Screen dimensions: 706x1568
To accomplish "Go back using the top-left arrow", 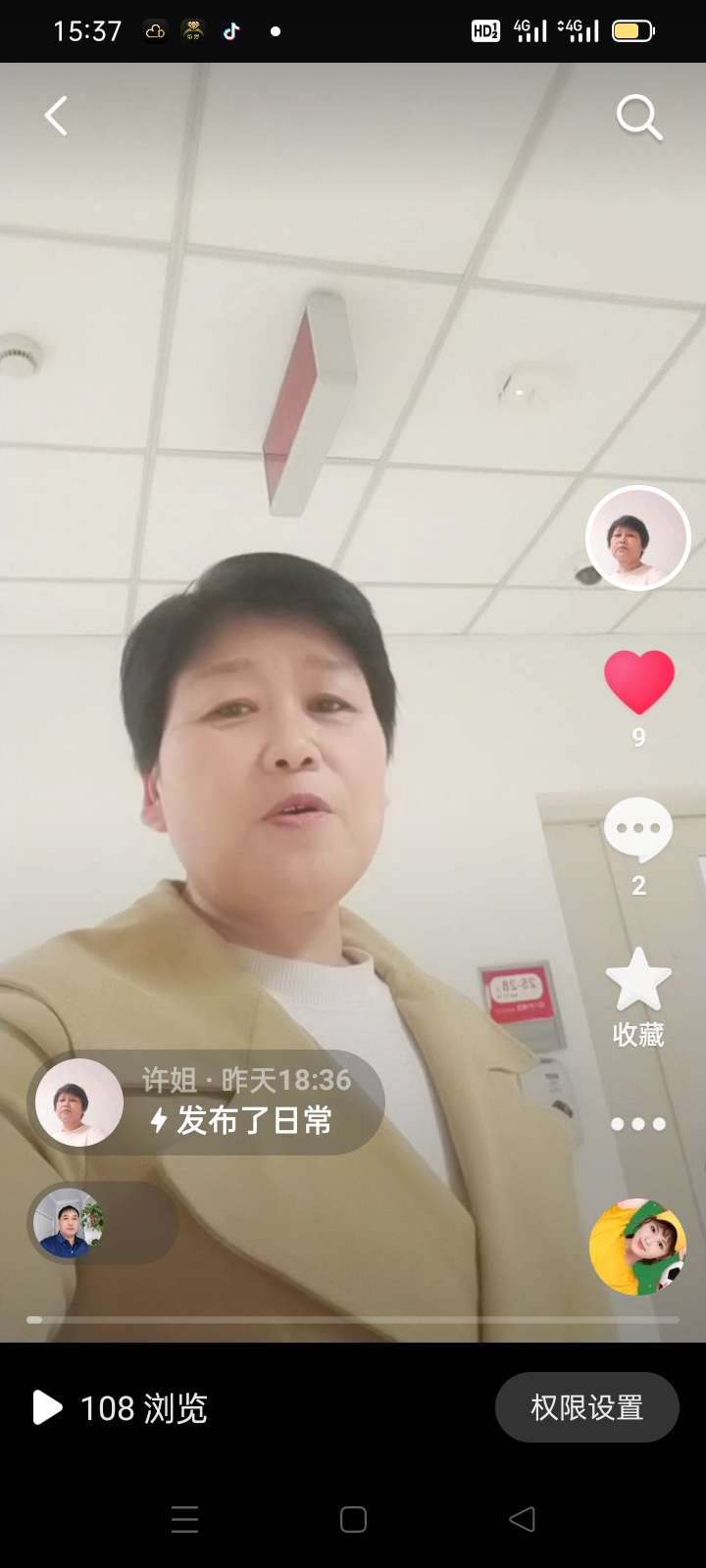I will (x=56, y=116).
